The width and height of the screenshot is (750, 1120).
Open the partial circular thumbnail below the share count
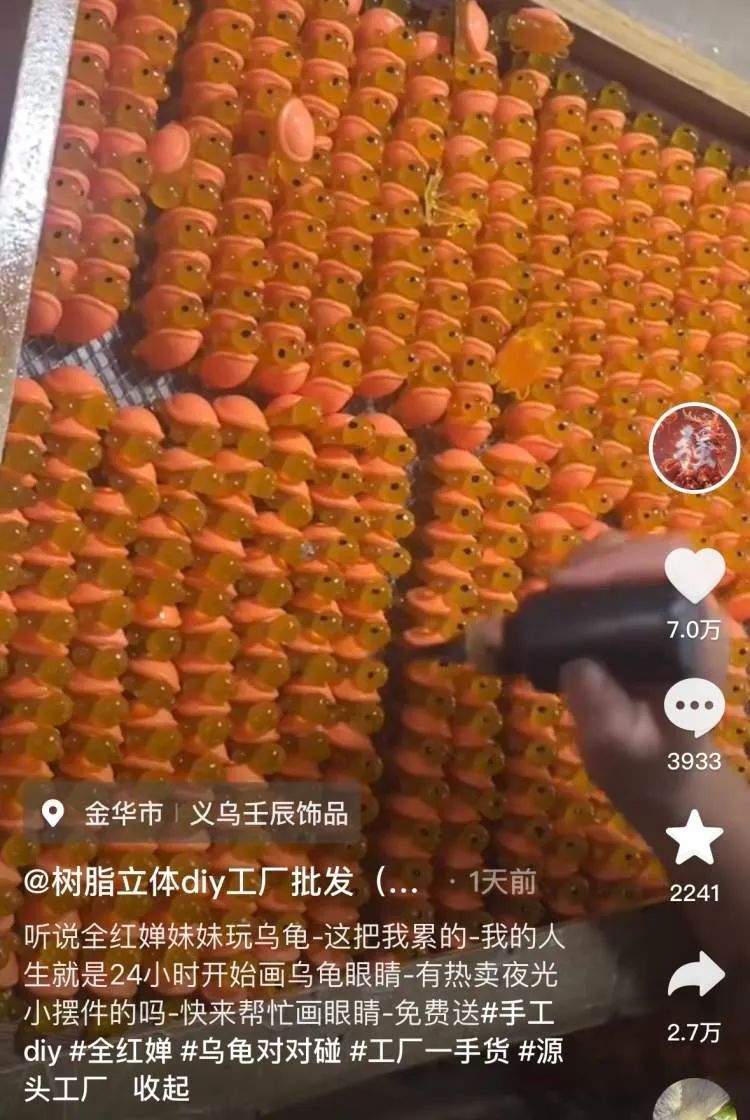694,1105
